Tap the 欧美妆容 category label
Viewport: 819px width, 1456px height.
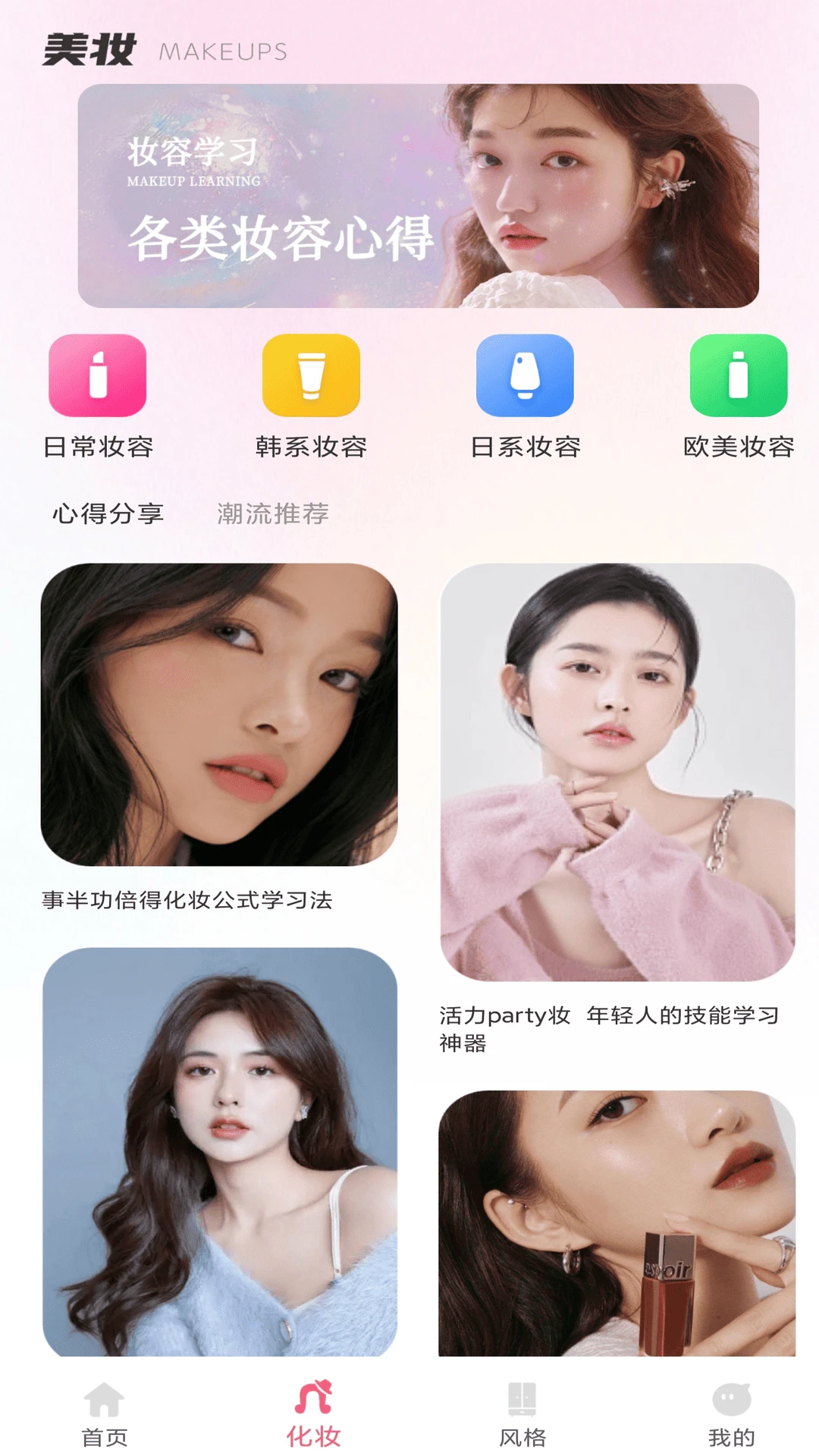pyautogui.click(x=738, y=447)
